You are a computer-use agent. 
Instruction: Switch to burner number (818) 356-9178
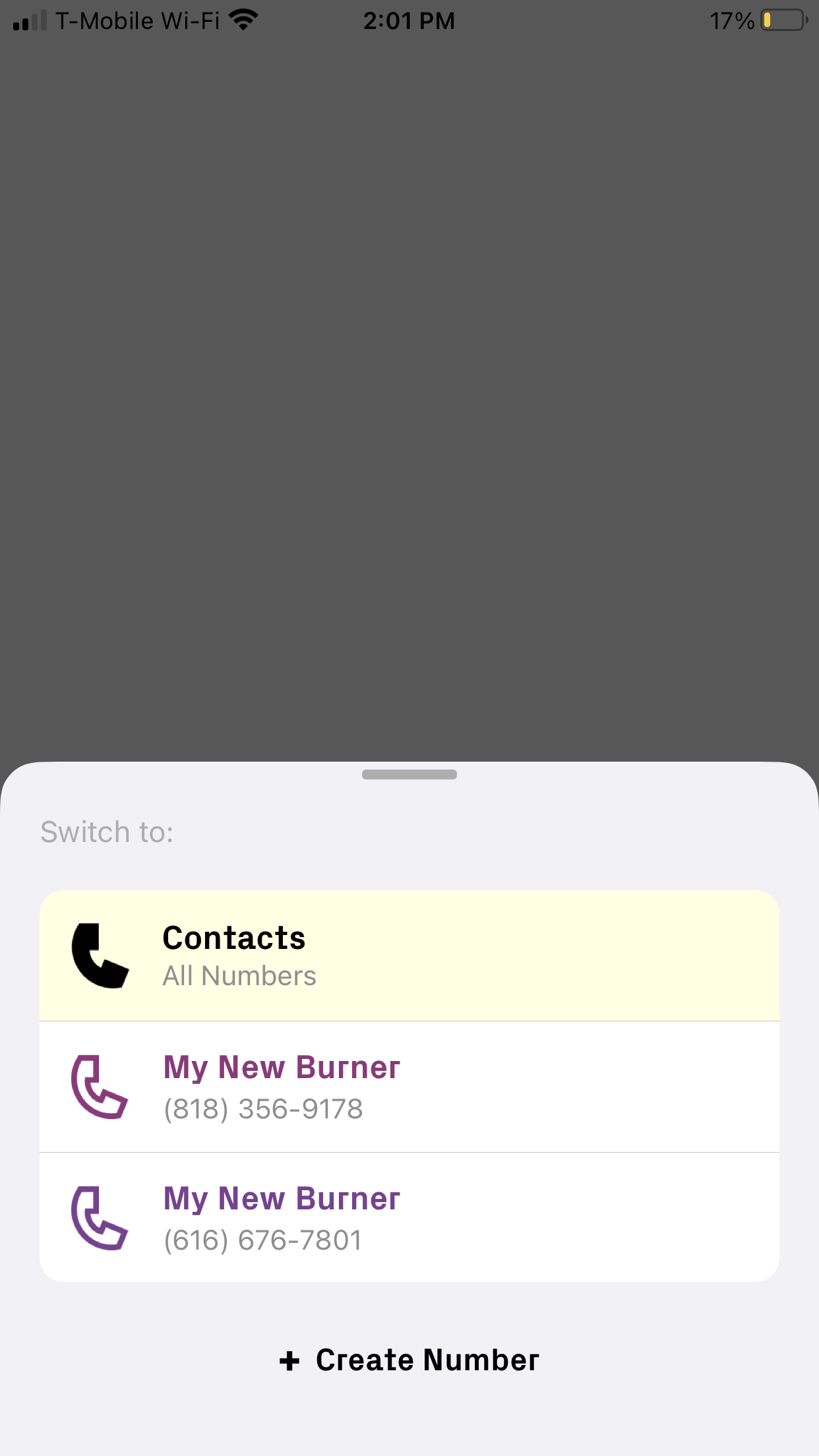(x=409, y=1087)
